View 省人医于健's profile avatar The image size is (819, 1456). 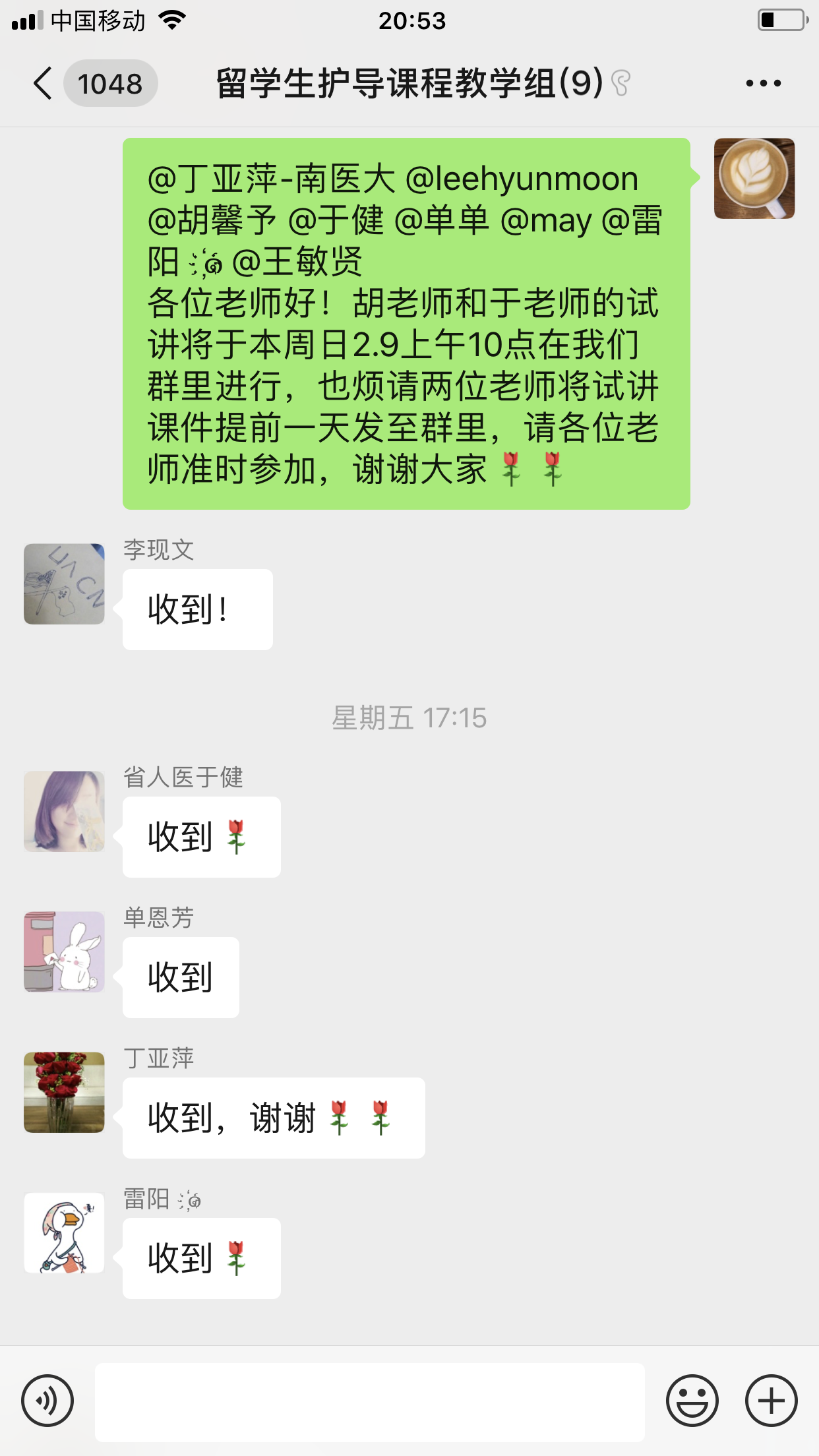64,811
